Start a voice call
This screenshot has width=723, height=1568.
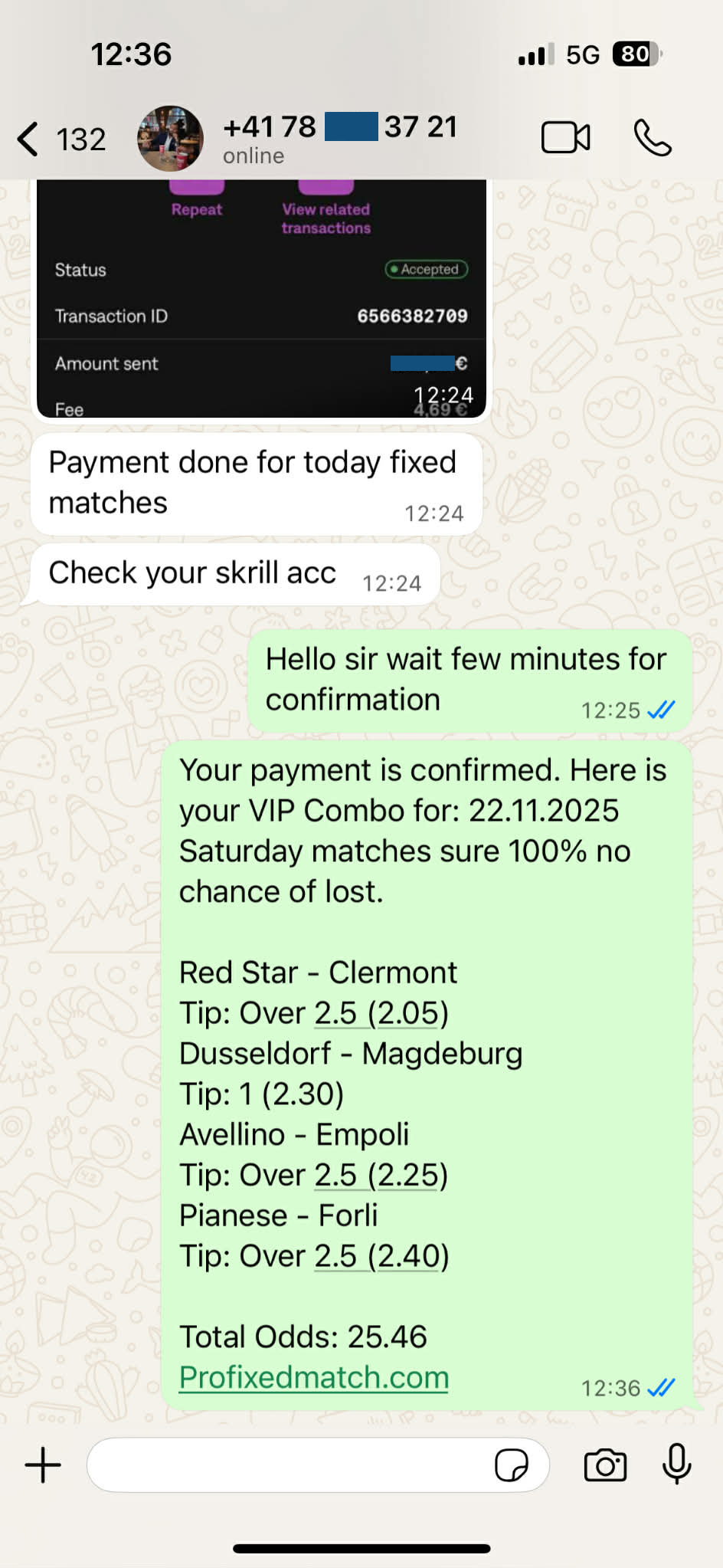tap(653, 139)
